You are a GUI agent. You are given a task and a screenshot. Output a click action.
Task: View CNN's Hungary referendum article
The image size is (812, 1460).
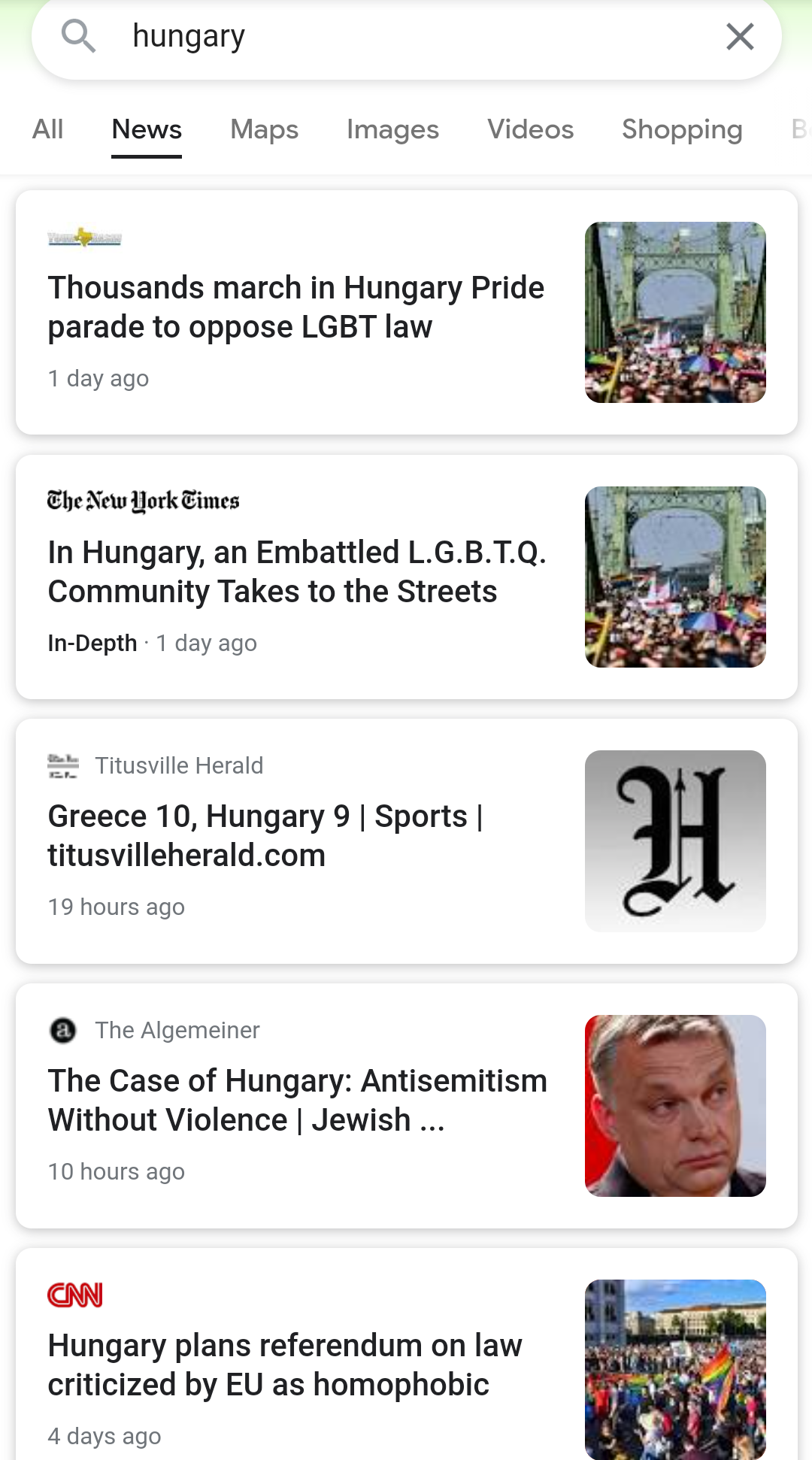[284, 1365]
